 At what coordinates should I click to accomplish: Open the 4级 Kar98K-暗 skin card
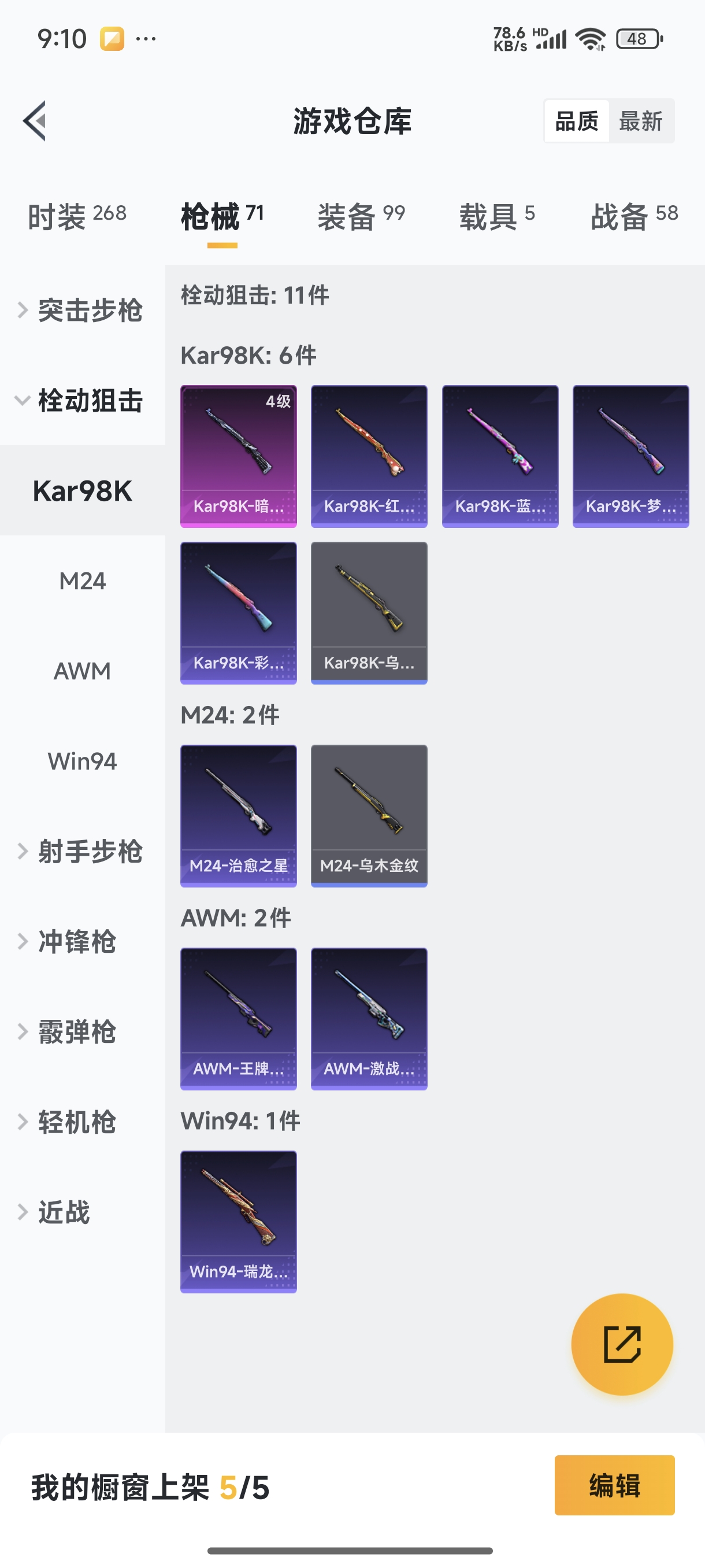coord(239,456)
